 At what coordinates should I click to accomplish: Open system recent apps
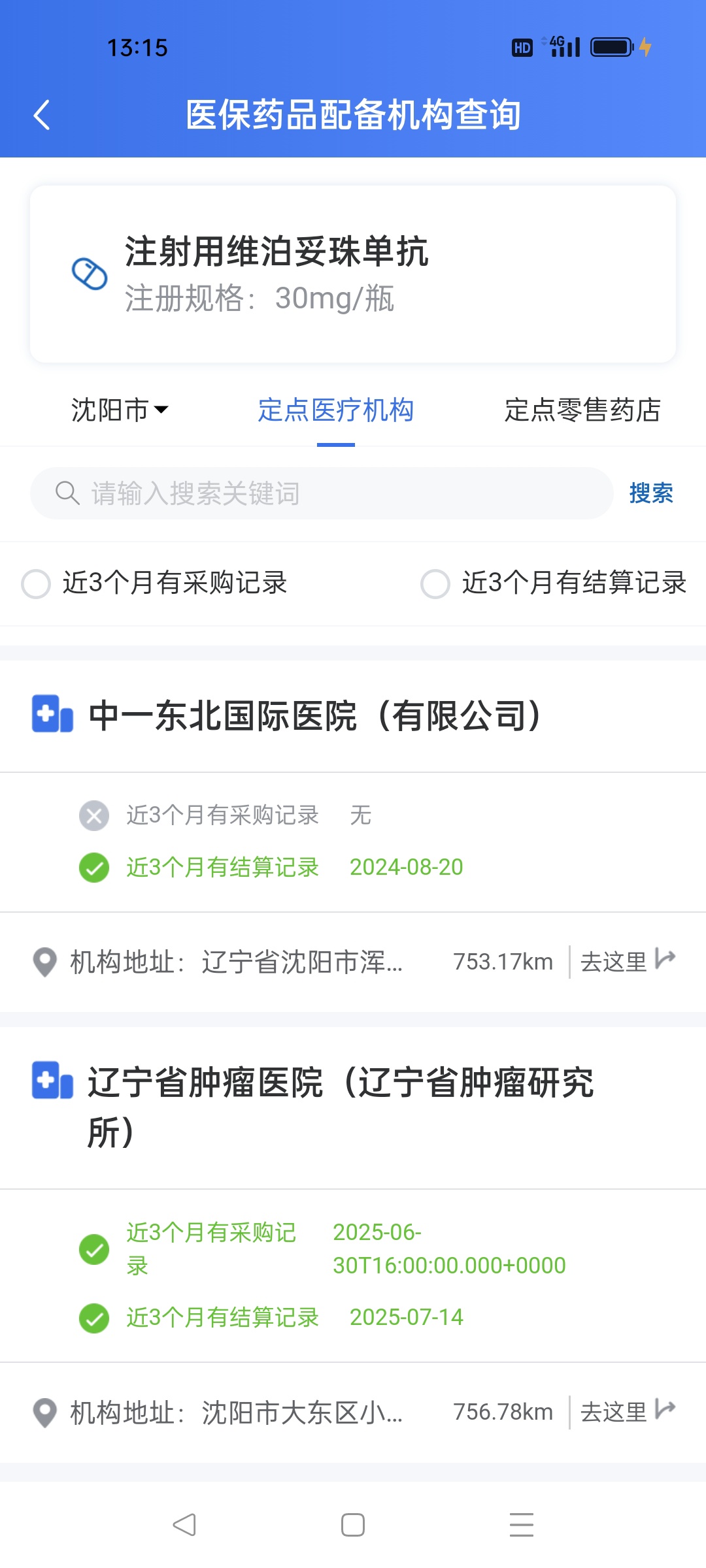[521, 1525]
